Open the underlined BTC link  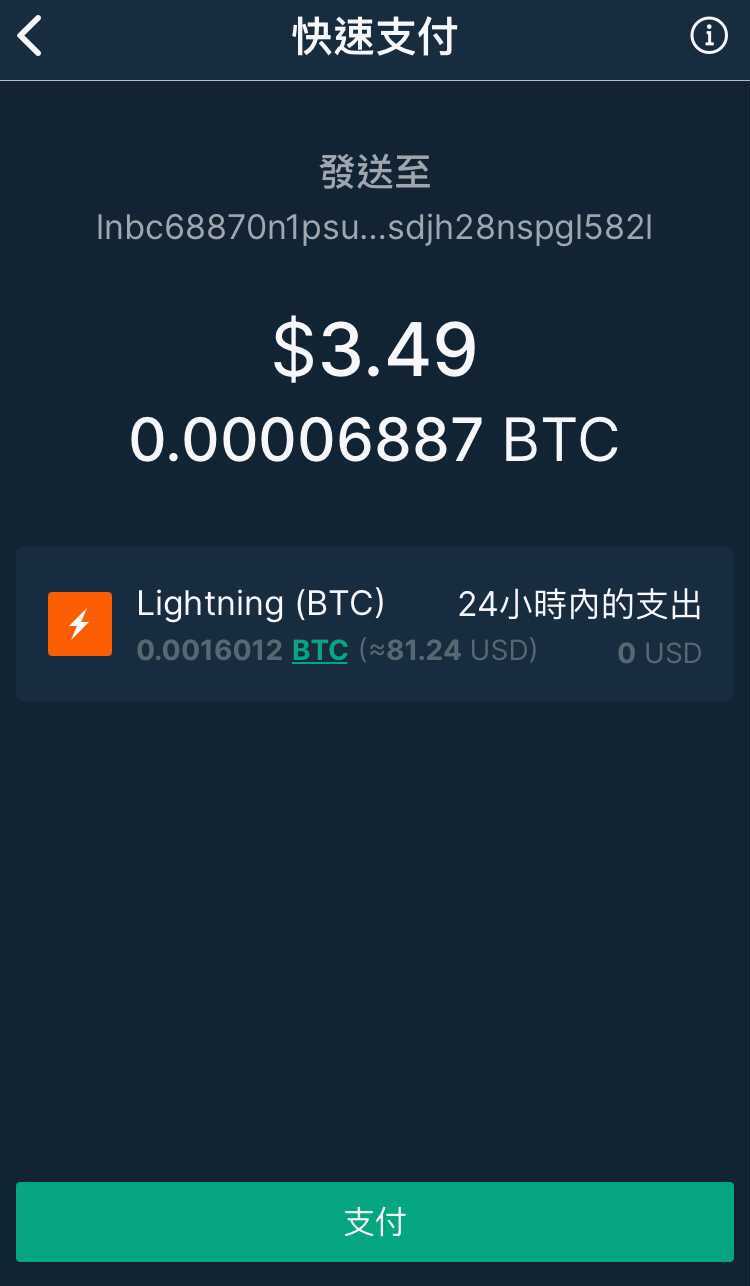[319, 651]
